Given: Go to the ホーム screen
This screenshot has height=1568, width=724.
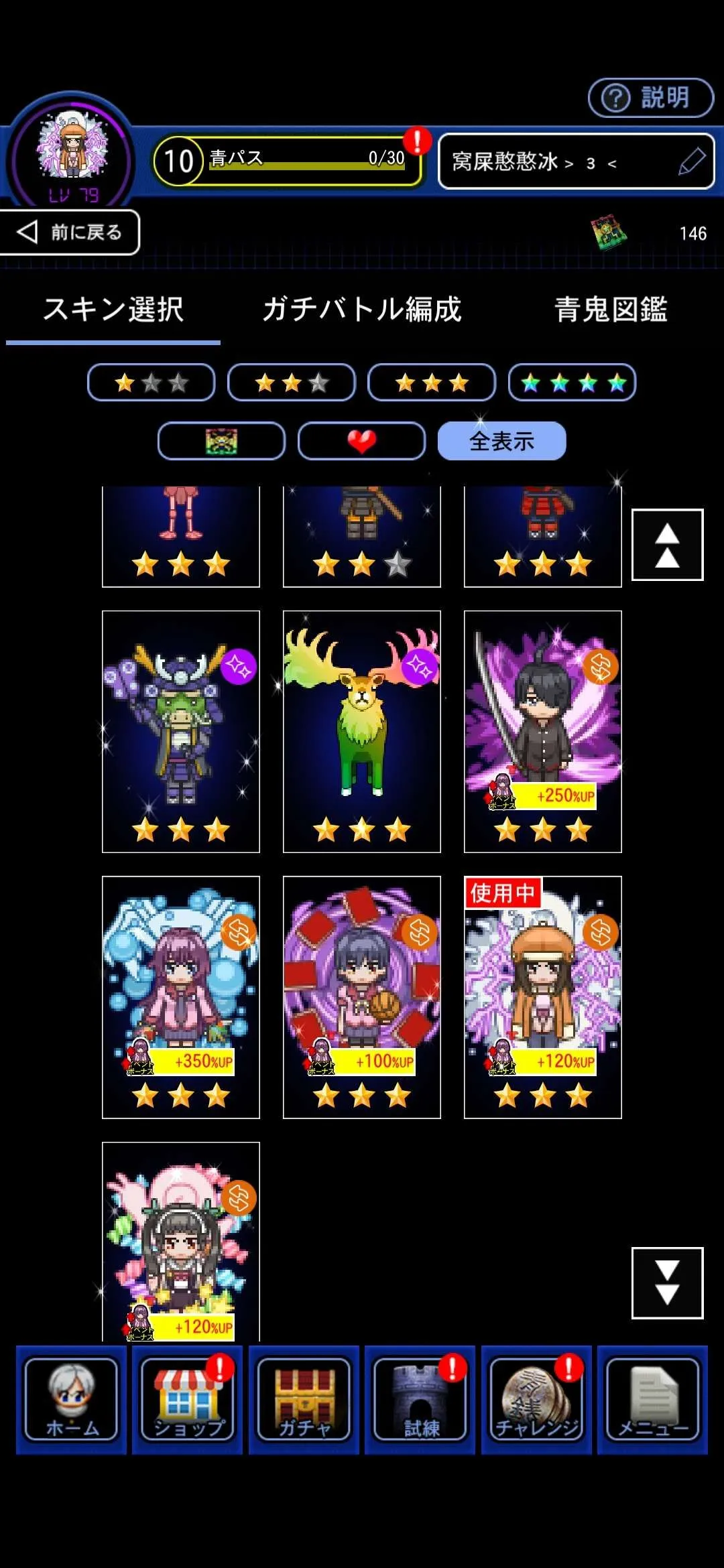Looking at the screenshot, I should tap(72, 1399).
